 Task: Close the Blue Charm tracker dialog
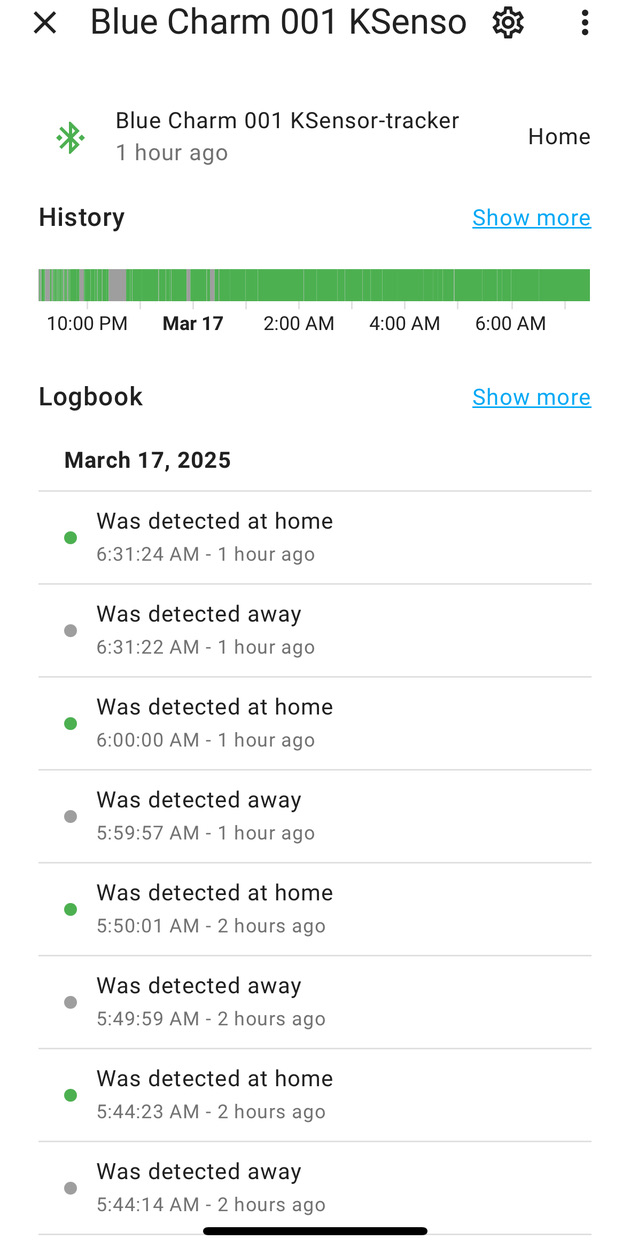45,23
